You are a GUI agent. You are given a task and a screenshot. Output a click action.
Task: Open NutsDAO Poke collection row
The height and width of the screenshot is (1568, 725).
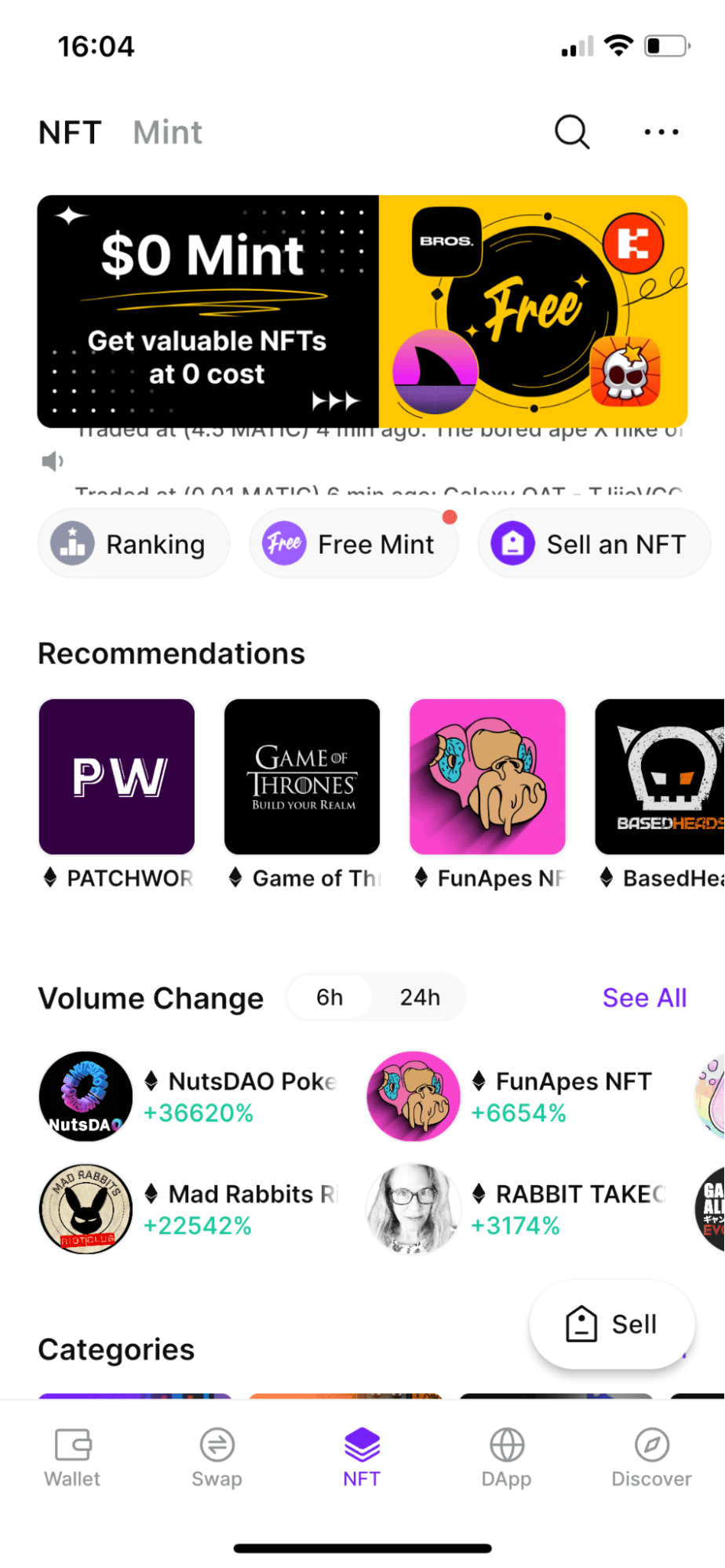188,1097
